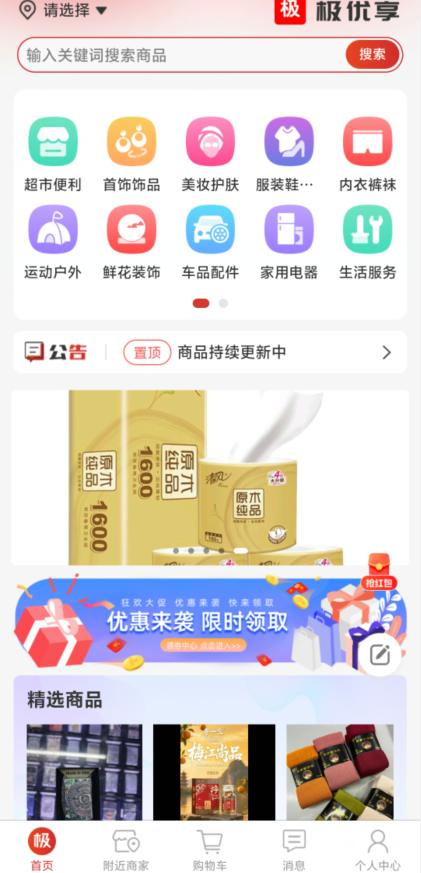
Task: Open the 家用电器 category
Action: (x=289, y=242)
